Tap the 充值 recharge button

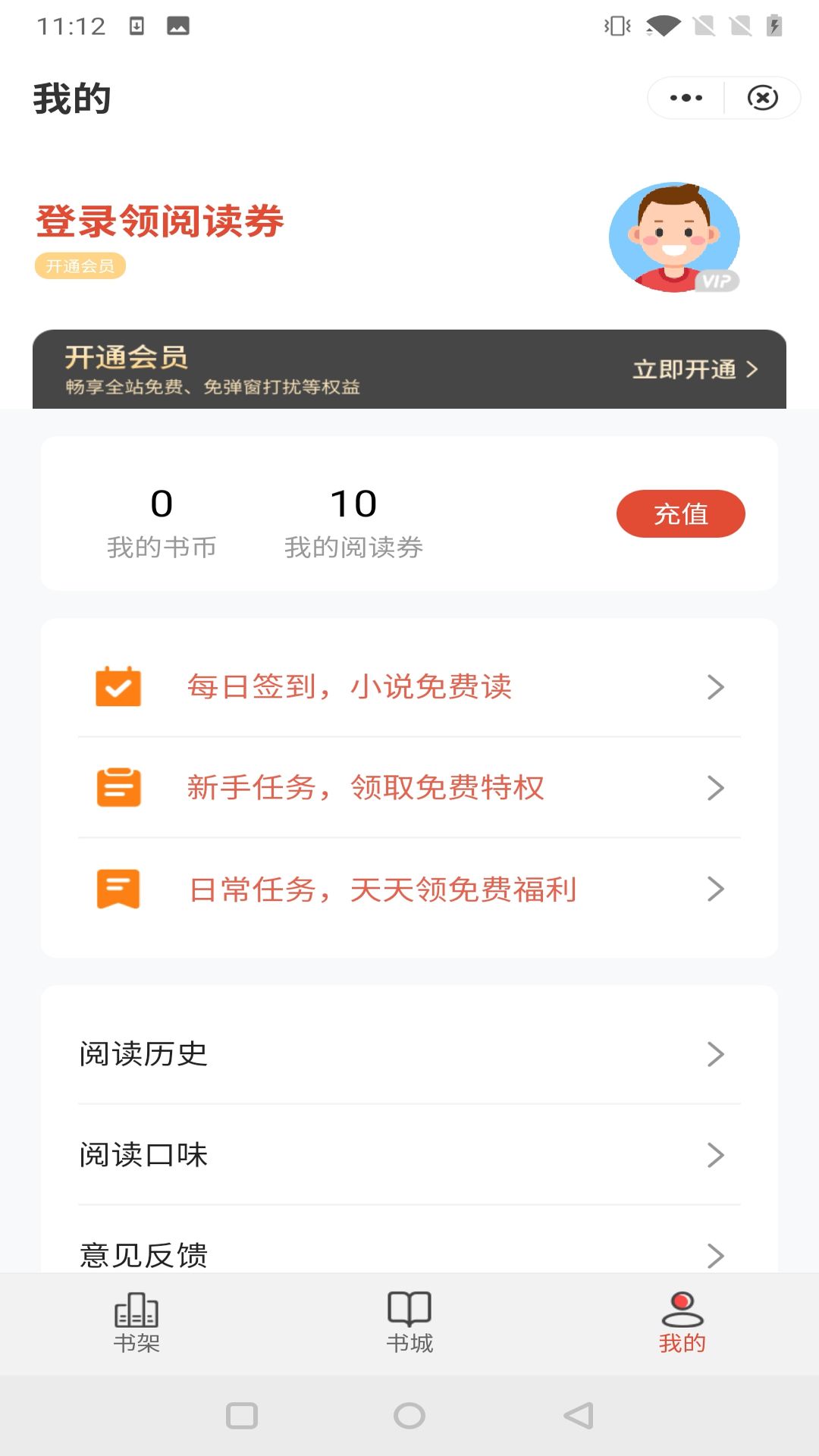point(680,513)
